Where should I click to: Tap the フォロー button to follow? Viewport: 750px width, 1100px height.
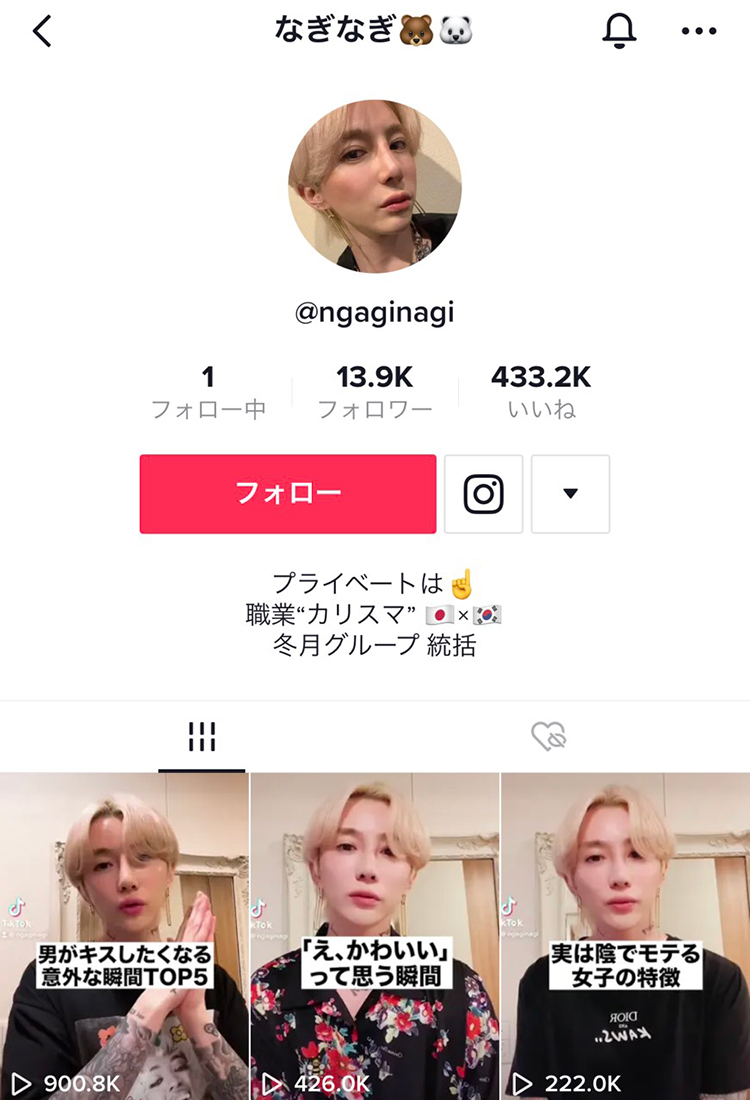(x=288, y=494)
